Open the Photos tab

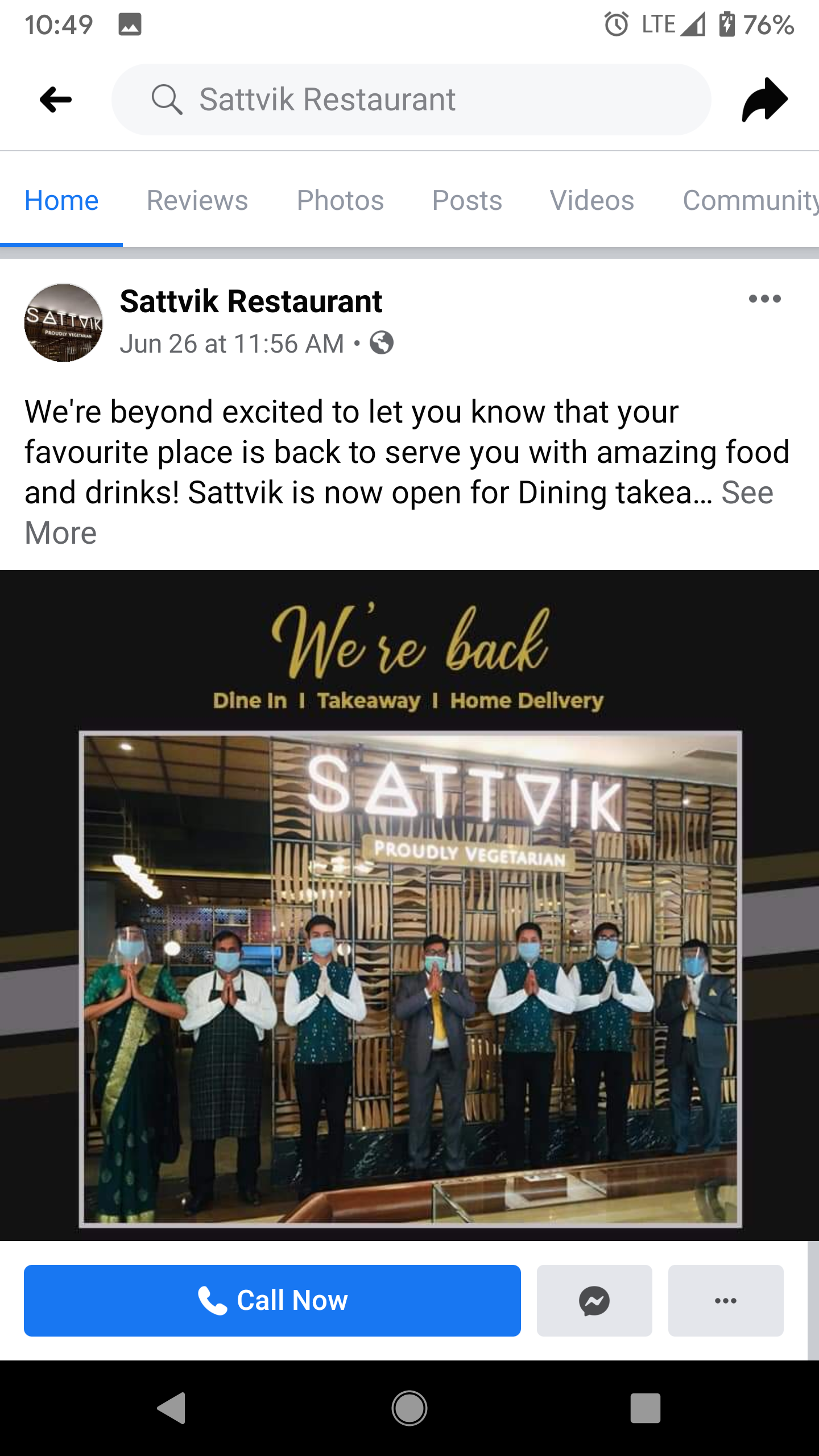(340, 201)
